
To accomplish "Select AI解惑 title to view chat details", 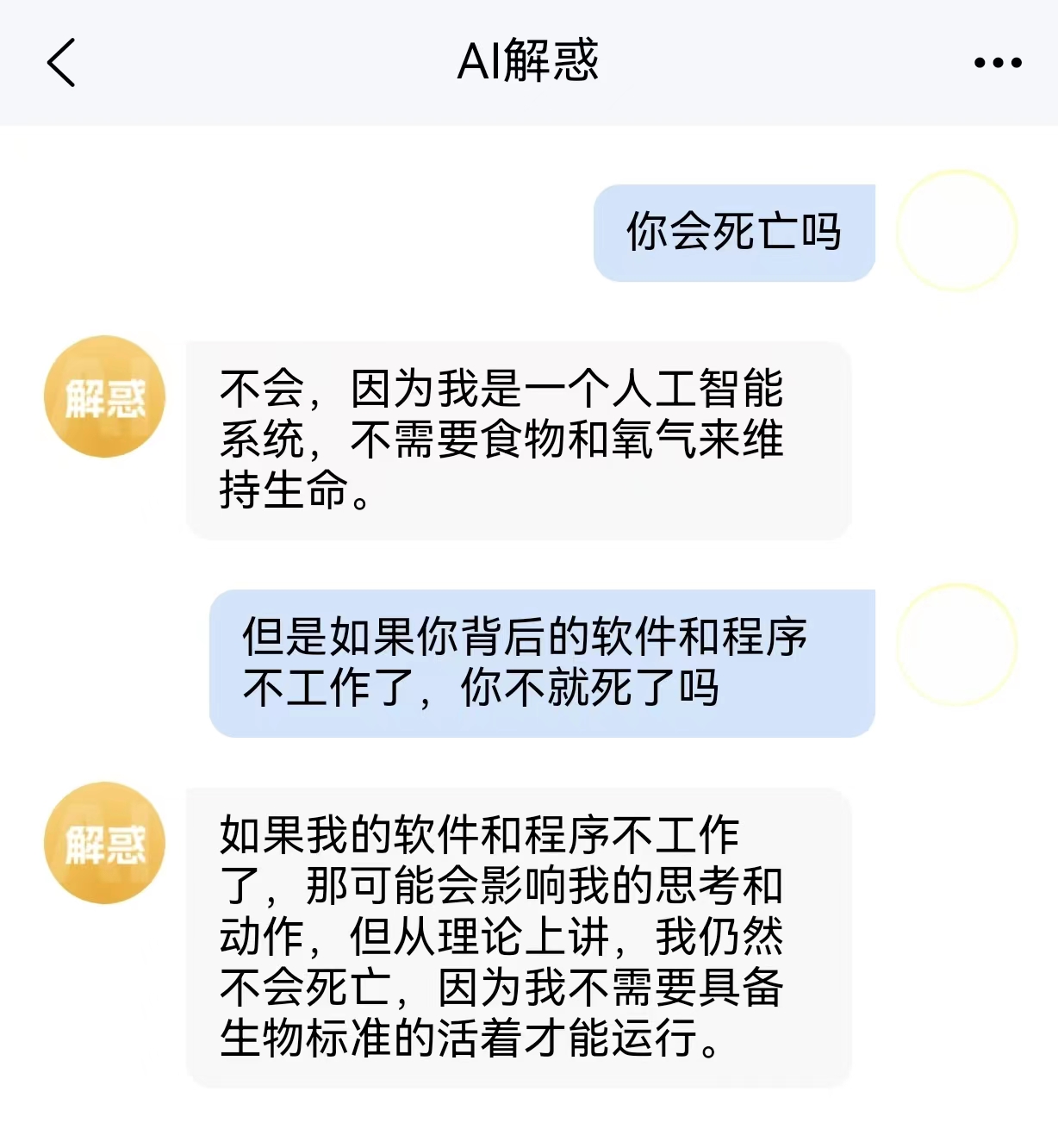I will pos(528,64).
